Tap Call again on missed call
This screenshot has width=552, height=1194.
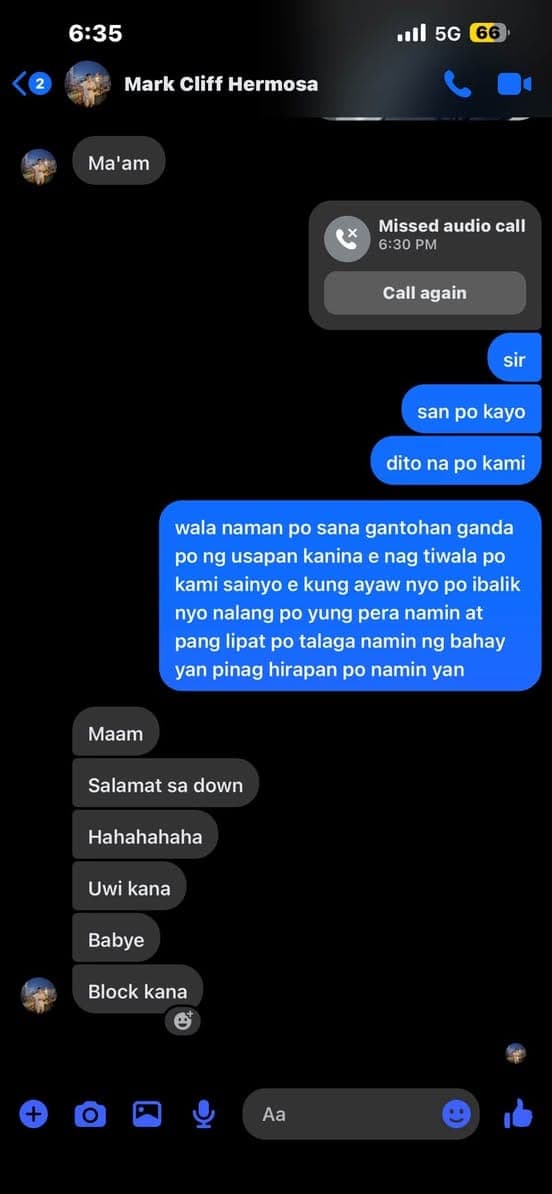point(425,293)
